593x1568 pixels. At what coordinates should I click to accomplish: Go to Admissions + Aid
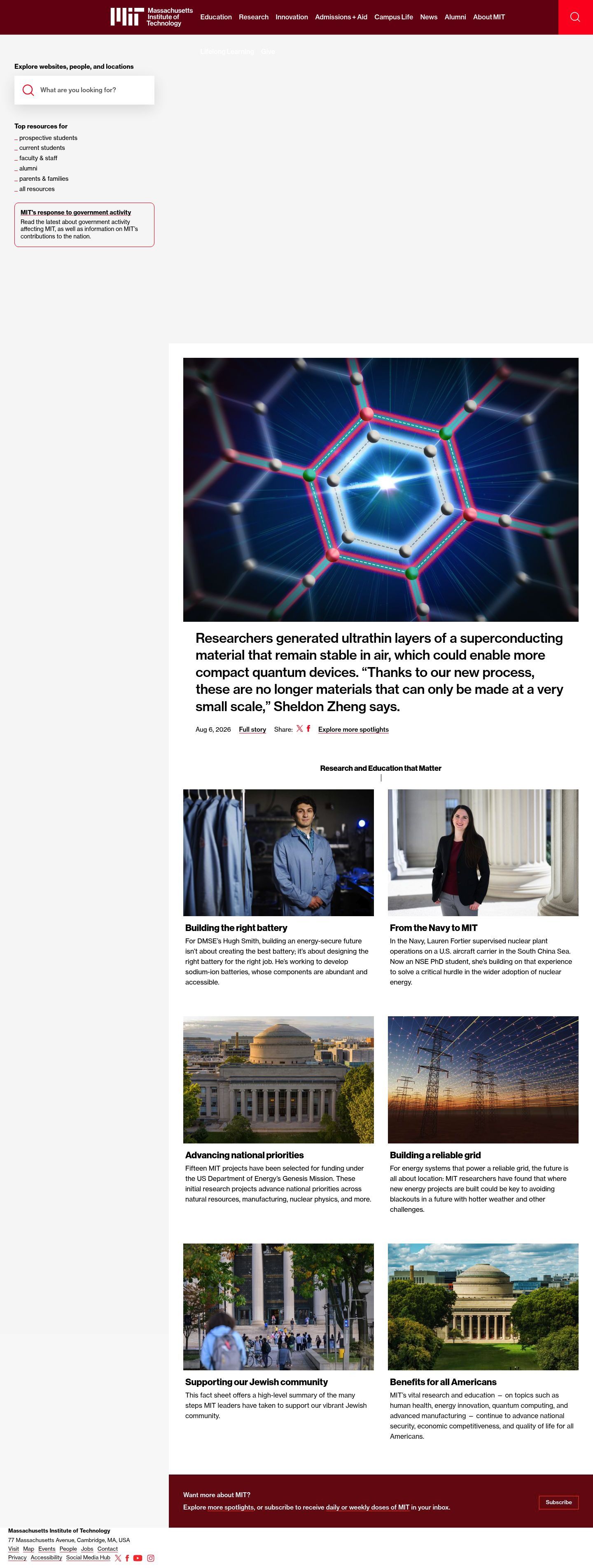click(x=341, y=17)
